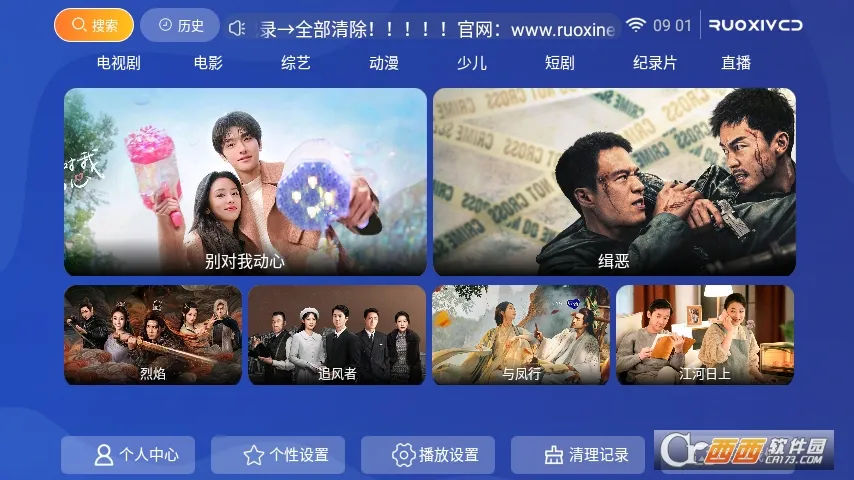The width and height of the screenshot is (854, 480).
Task: Switch to the 电影 tab
Action: pyautogui.click(x=208, y=63)
